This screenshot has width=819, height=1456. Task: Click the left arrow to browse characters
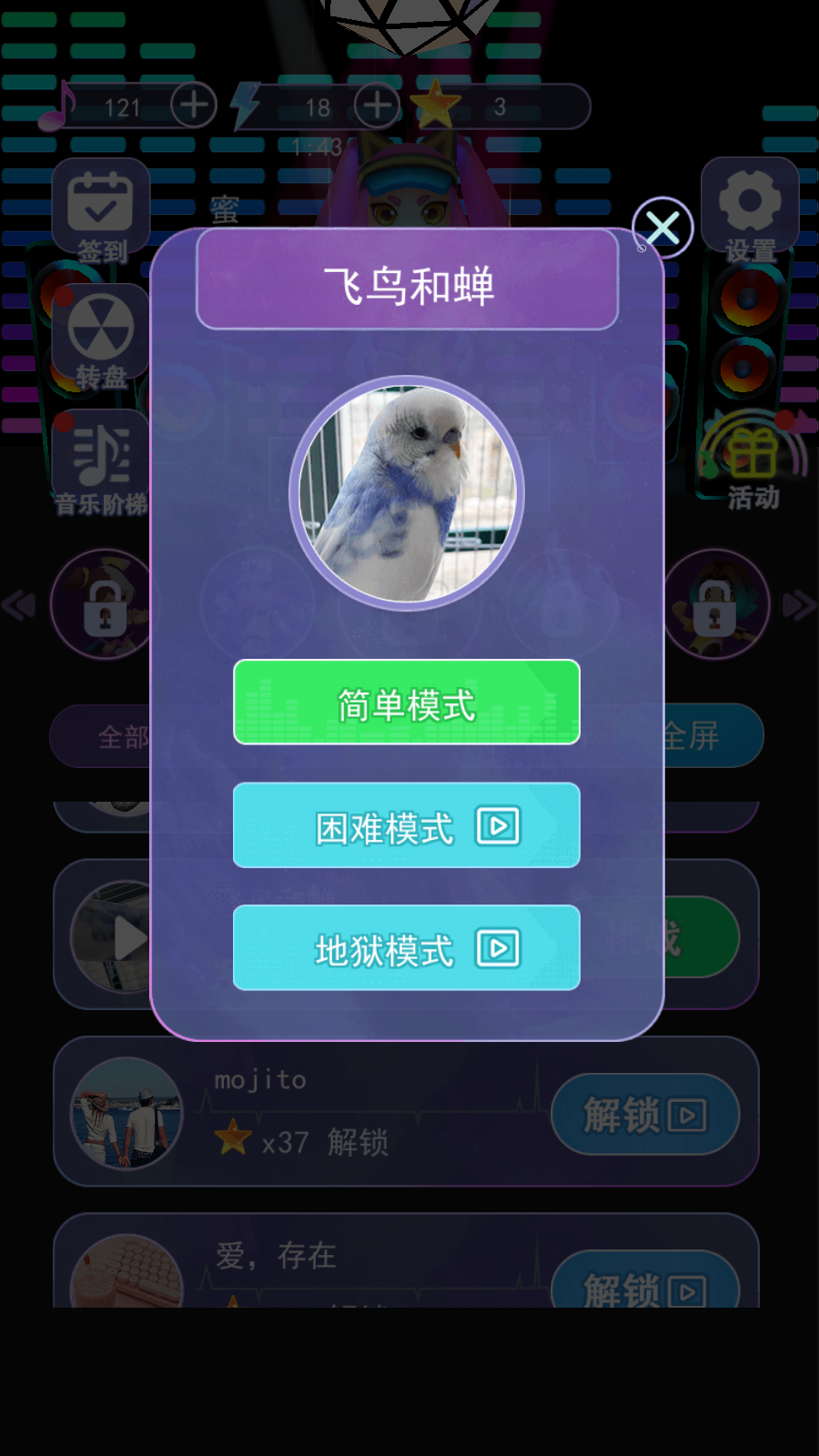(18, 603)
